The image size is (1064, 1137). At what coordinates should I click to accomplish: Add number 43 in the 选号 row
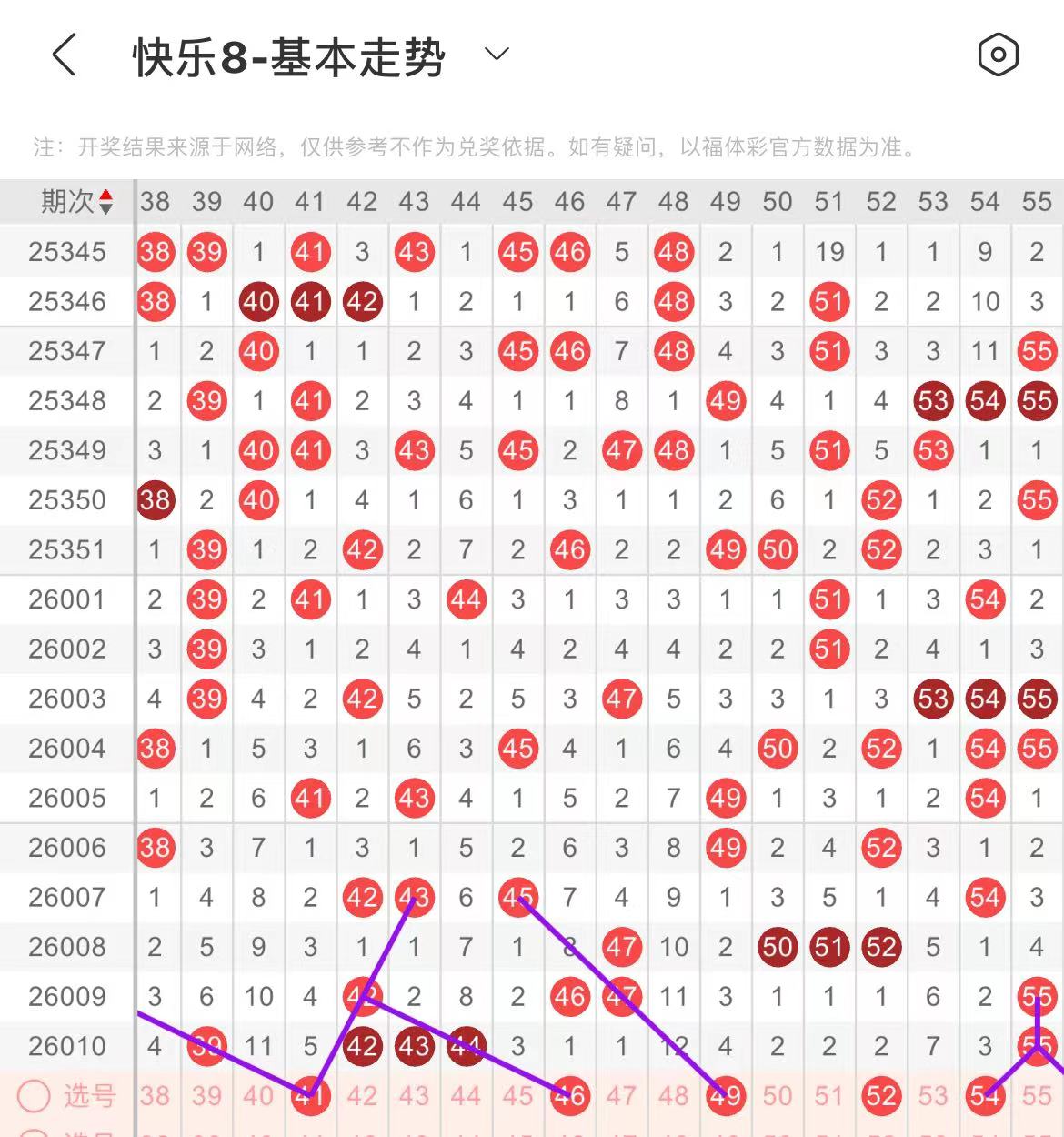click(x=414, y=1096)
